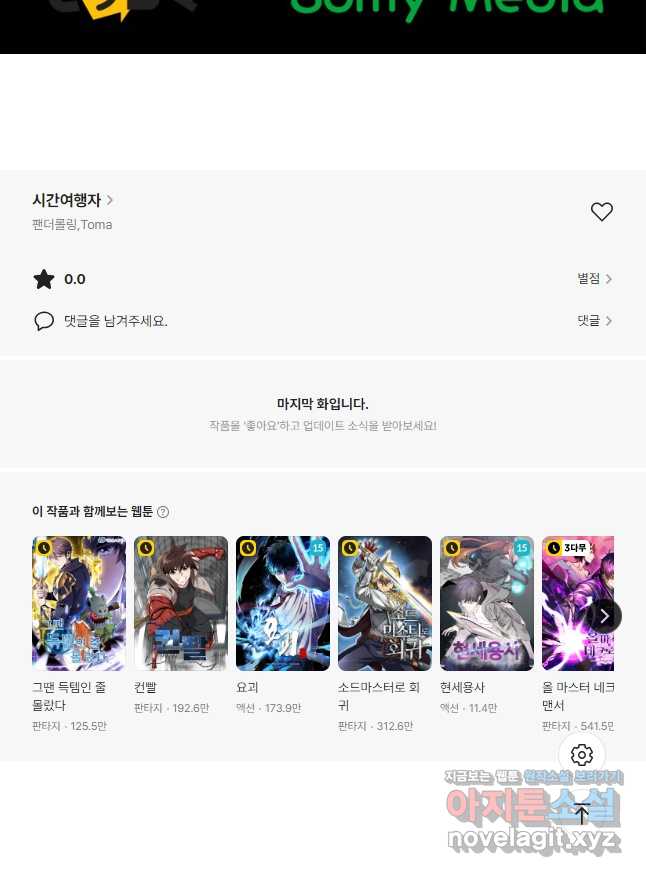The width and height of the screenshot is (646, 877).
Task: Like this webtoon with the heart icon
Action: point(601,212)
